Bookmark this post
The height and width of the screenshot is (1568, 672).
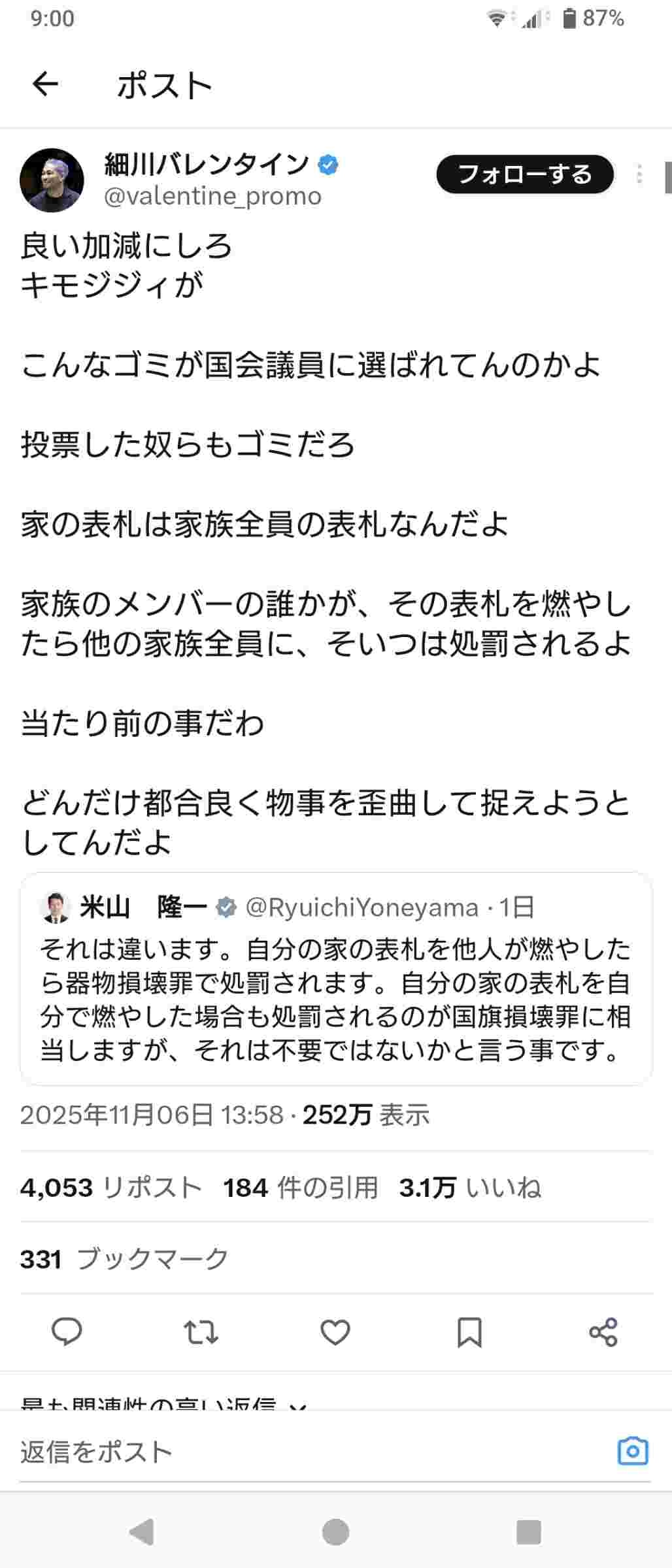coord(469,1332)
